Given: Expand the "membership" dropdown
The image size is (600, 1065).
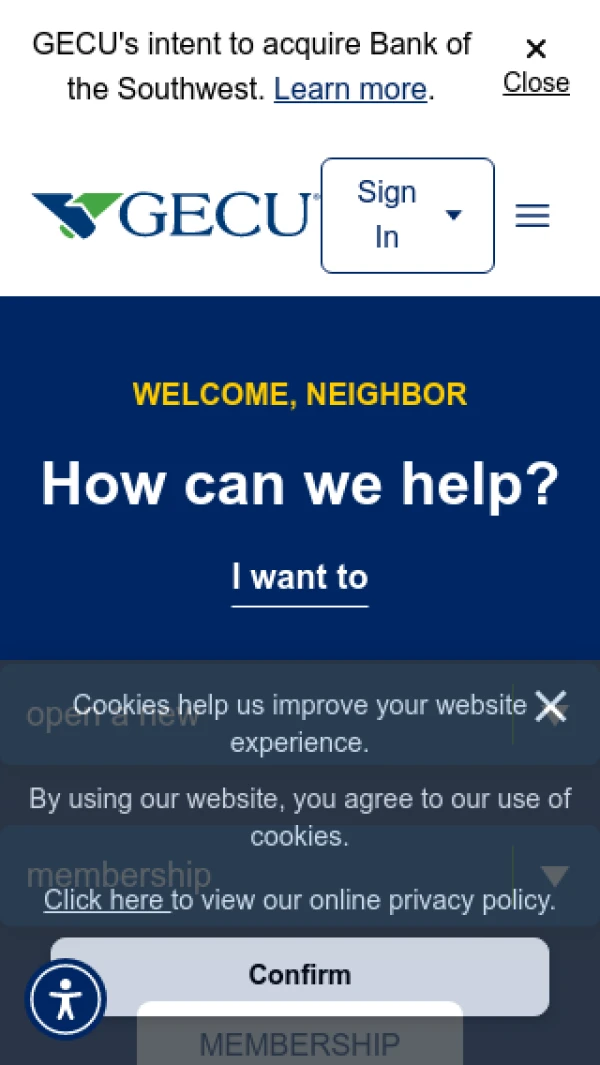Looking at the screenshot, I should click(x=553, y=876).
